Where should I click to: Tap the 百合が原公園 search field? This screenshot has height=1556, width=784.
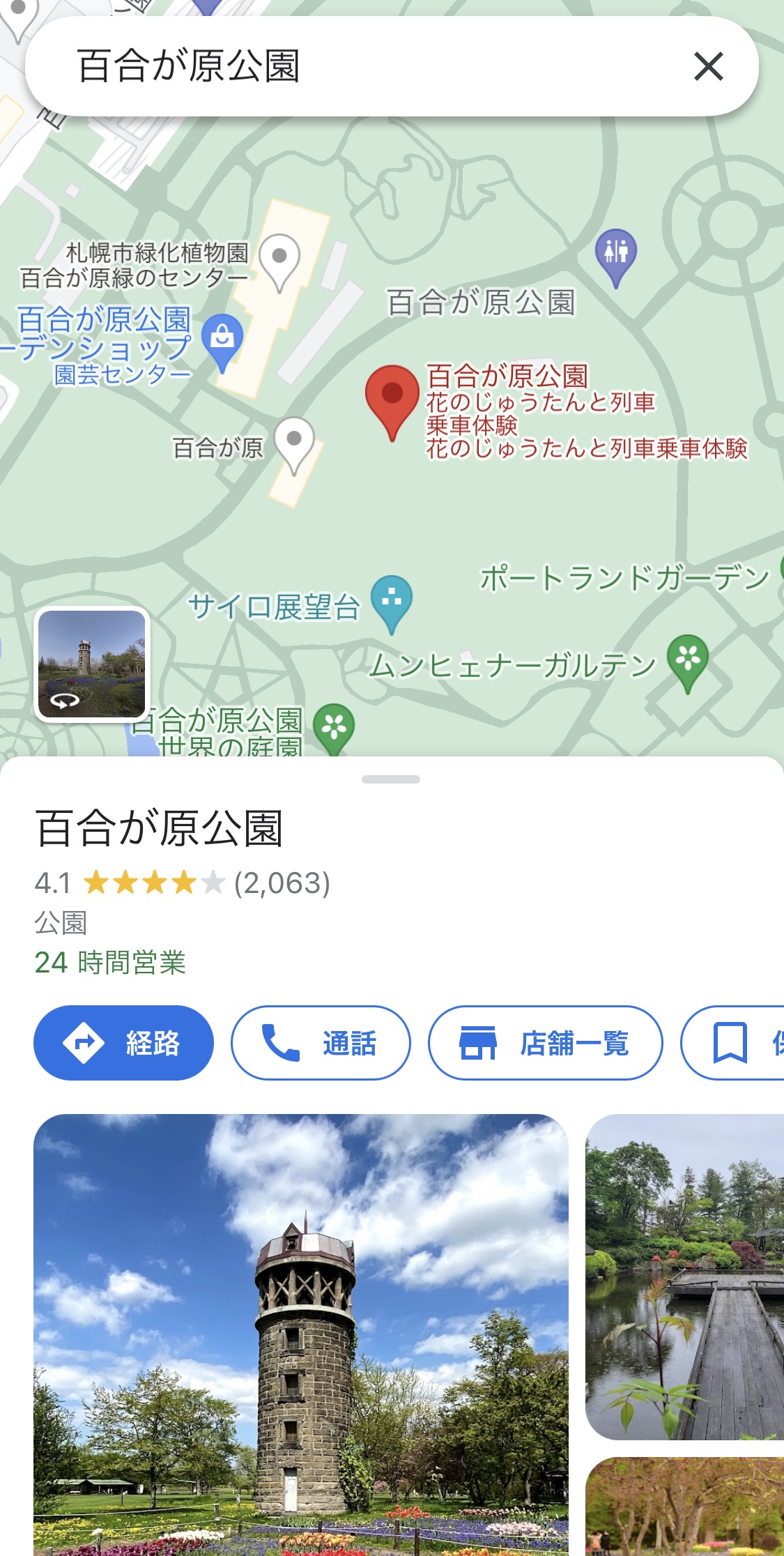[348, 67]
